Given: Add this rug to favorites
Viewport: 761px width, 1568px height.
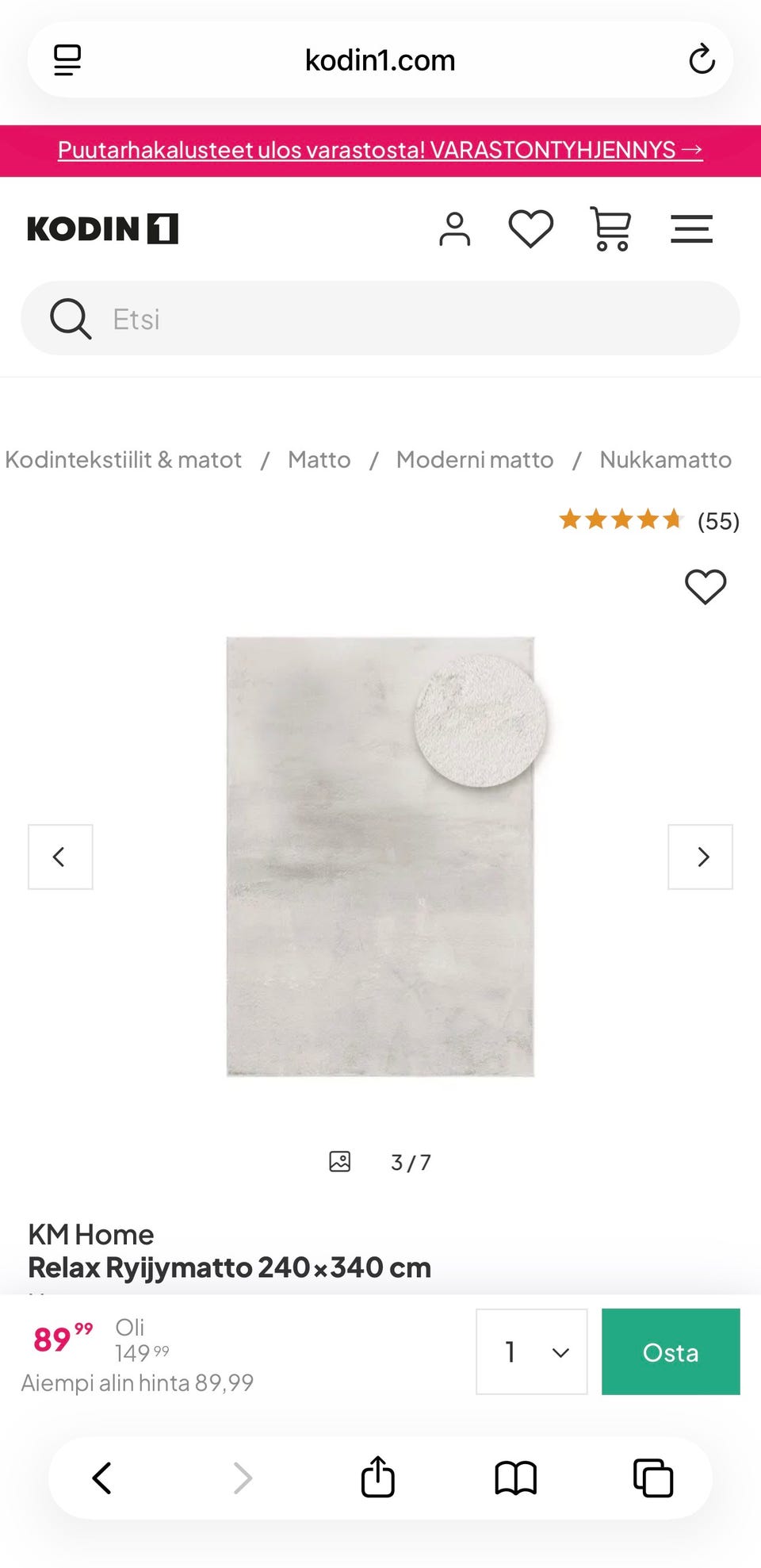Looking at the screenshot, I should pyautogui.click(x=706, y=587).
